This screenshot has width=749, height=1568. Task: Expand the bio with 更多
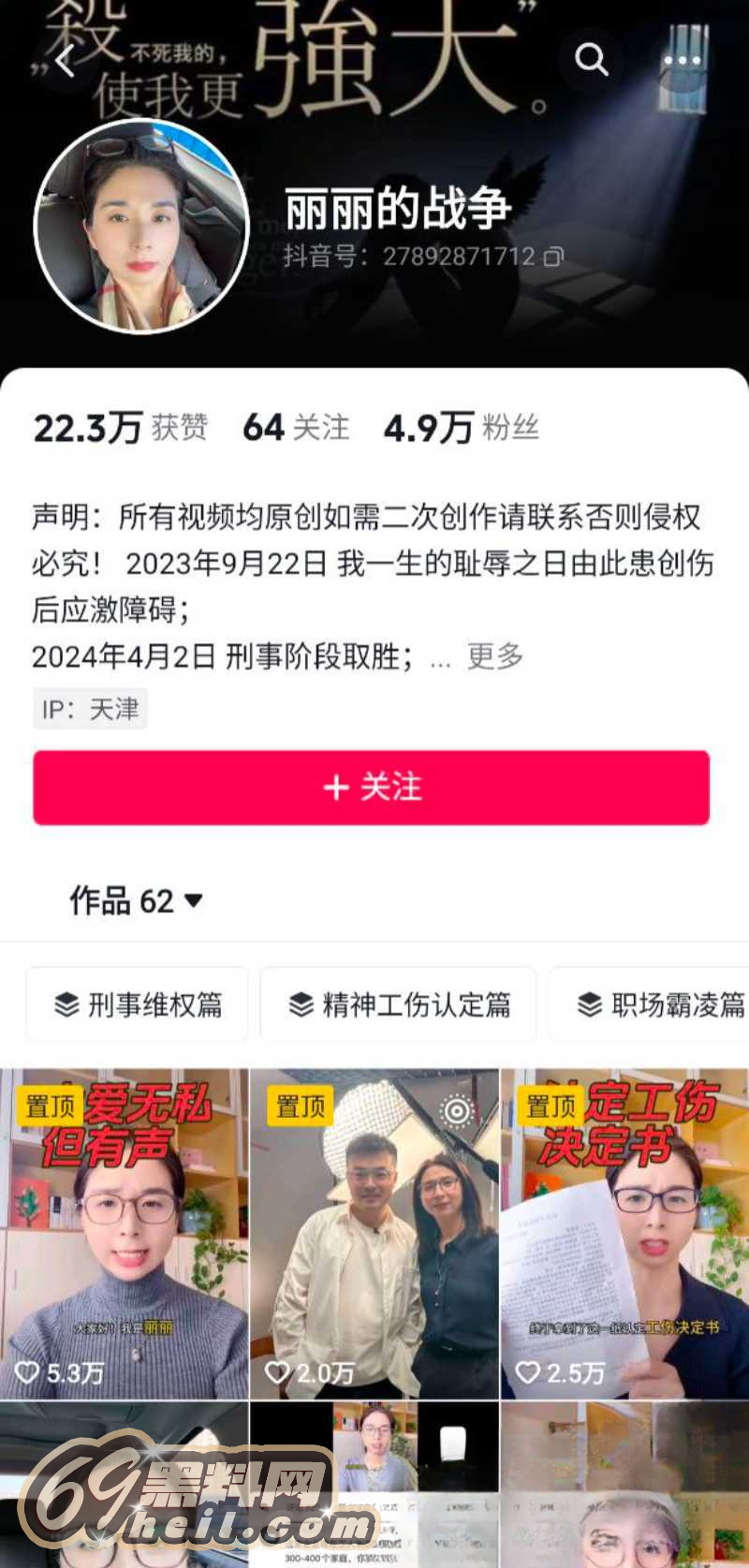tap(494, 656)
